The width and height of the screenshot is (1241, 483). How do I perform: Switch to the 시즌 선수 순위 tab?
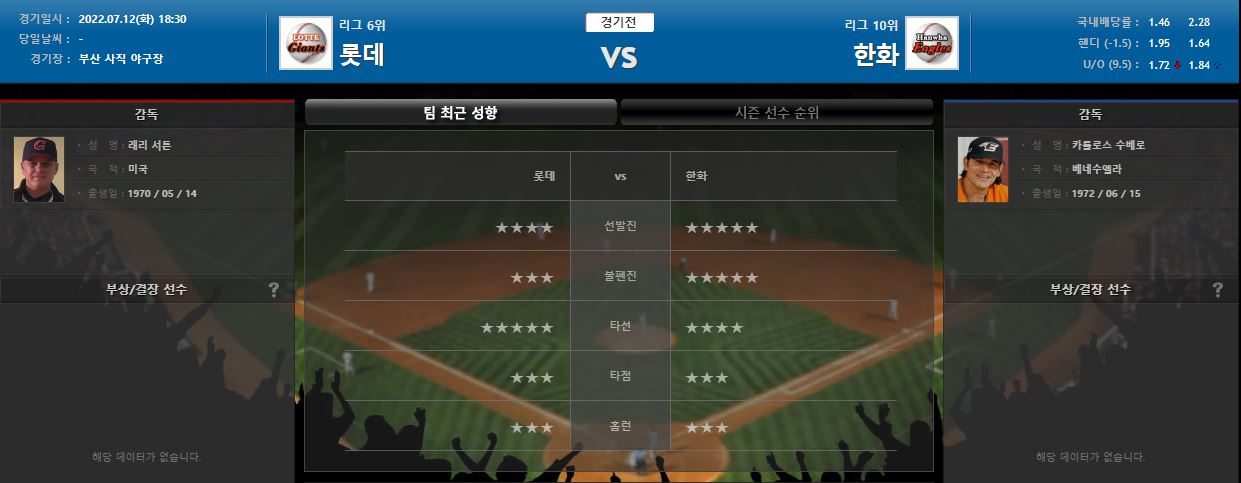point(777,113)
